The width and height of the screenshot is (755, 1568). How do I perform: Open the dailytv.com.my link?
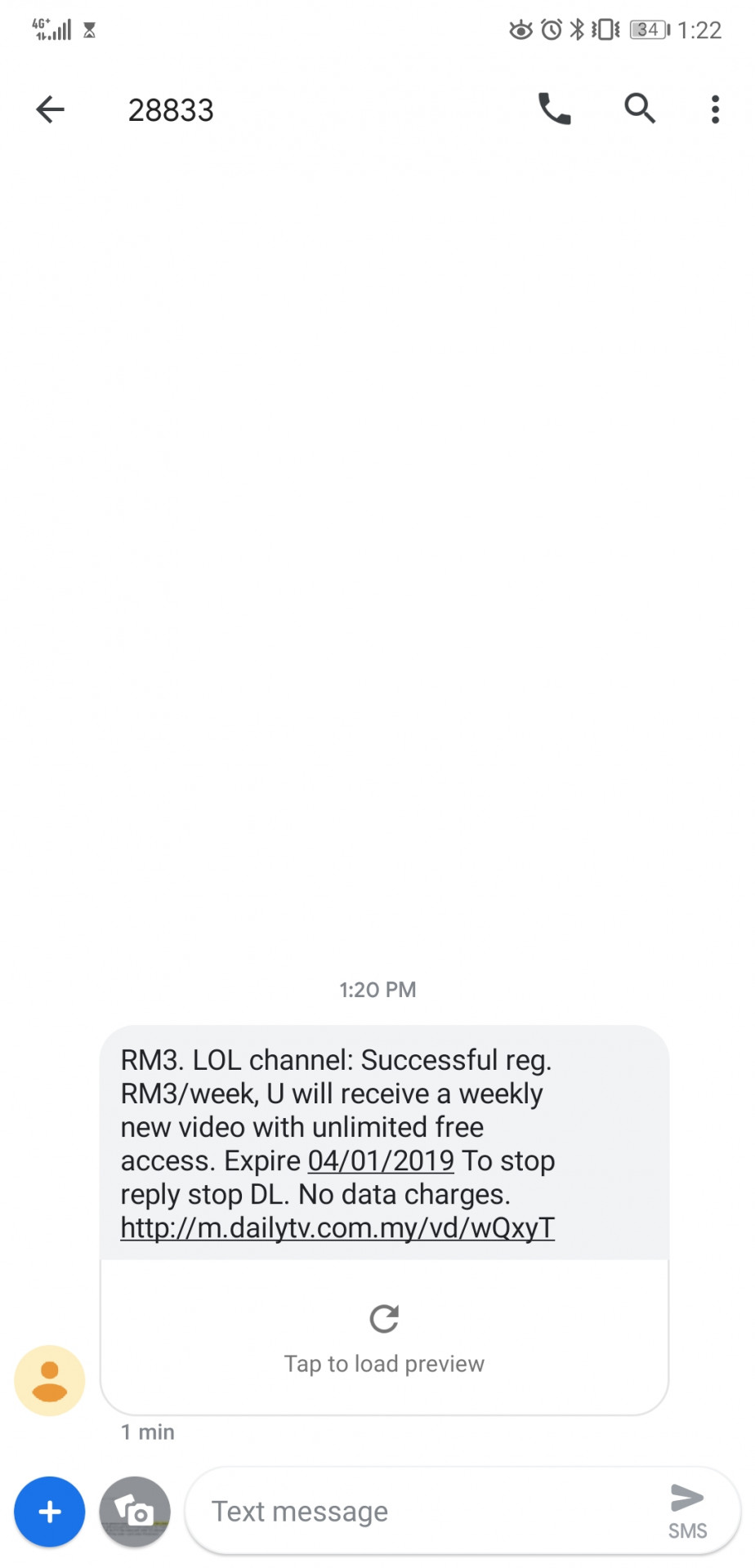(x=337, y=1228)
